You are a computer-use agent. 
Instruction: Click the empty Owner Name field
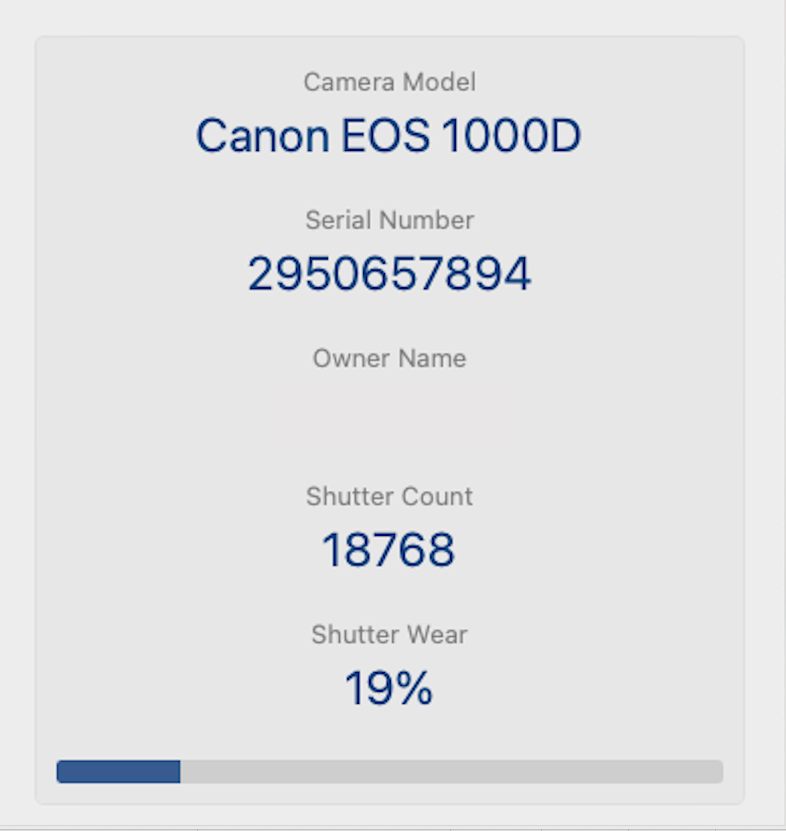[x=389, y=410]
